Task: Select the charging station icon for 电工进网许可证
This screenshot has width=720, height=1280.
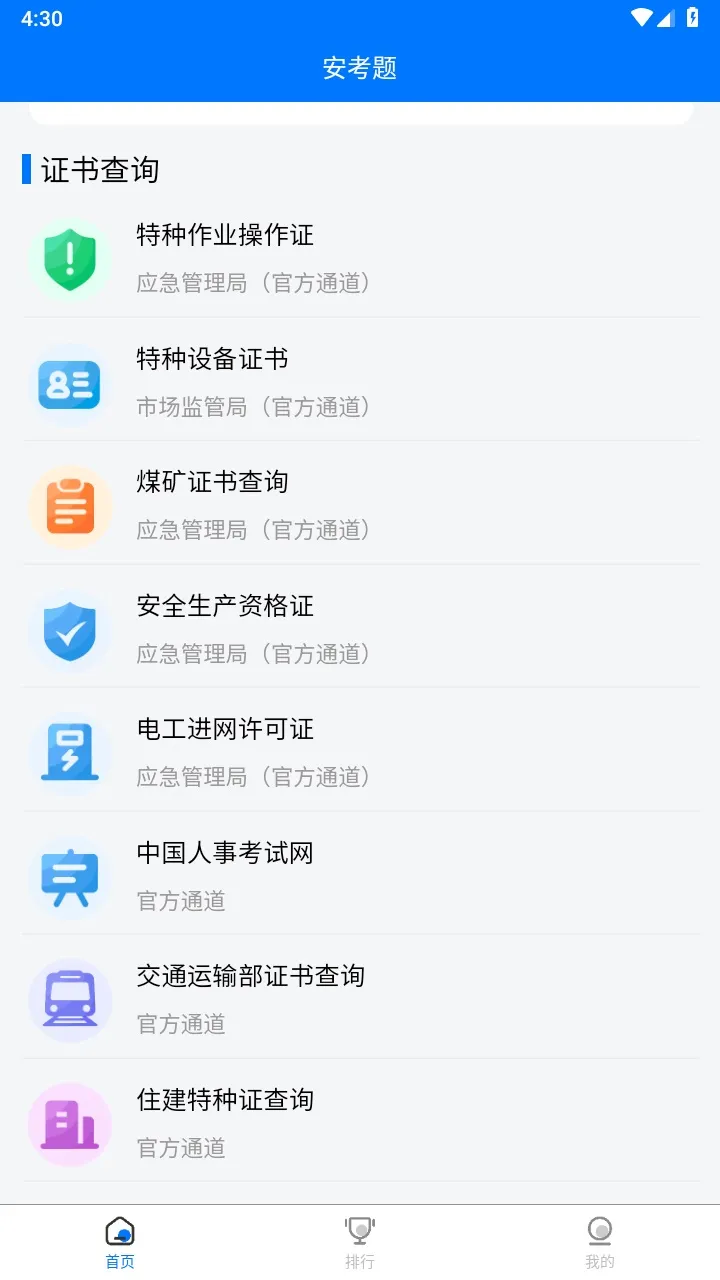Action: [69, 753]
